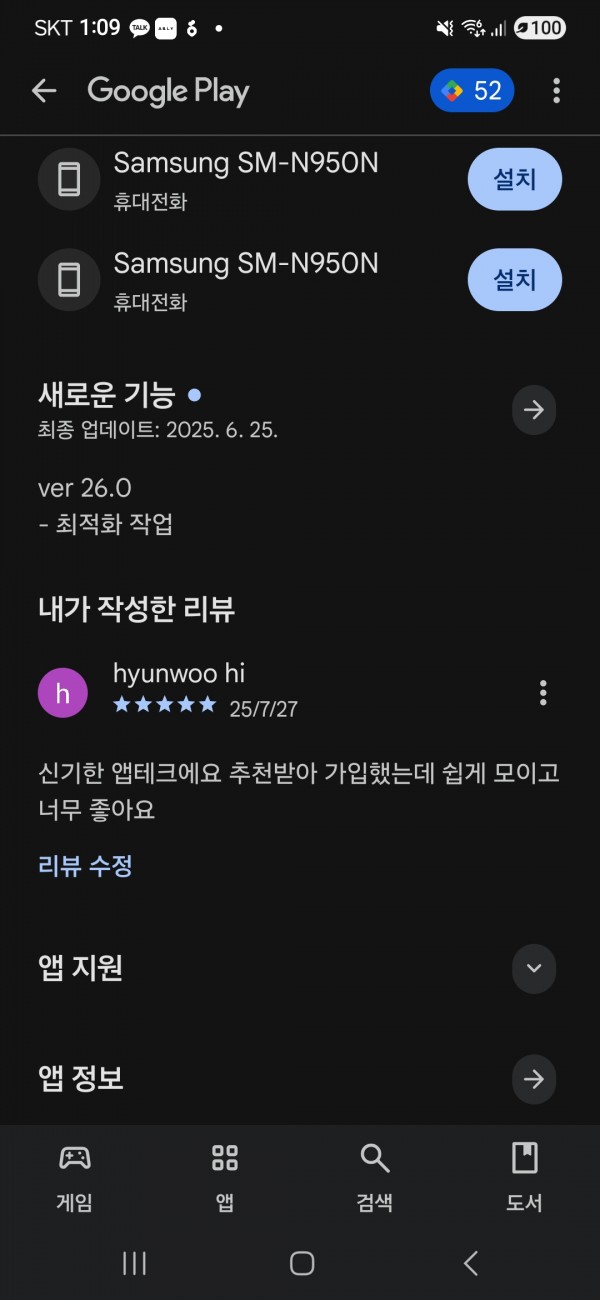Open the Play Points badge showing 52

pos(472,91)
